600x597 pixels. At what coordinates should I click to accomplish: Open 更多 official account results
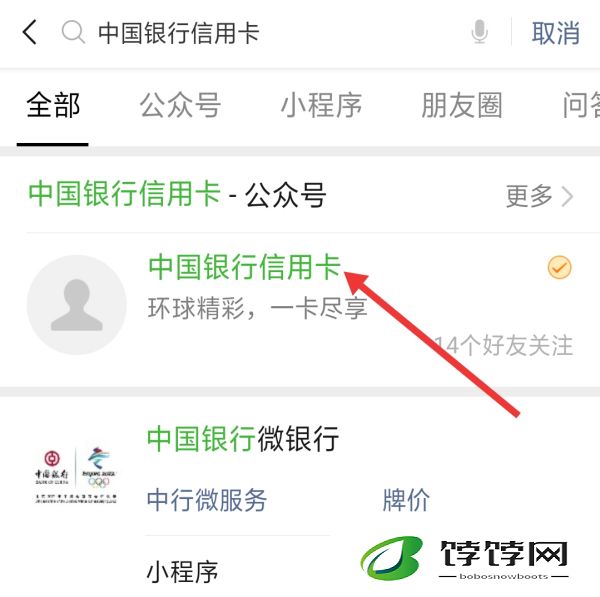pyautogui.click(x=539, y=196)
